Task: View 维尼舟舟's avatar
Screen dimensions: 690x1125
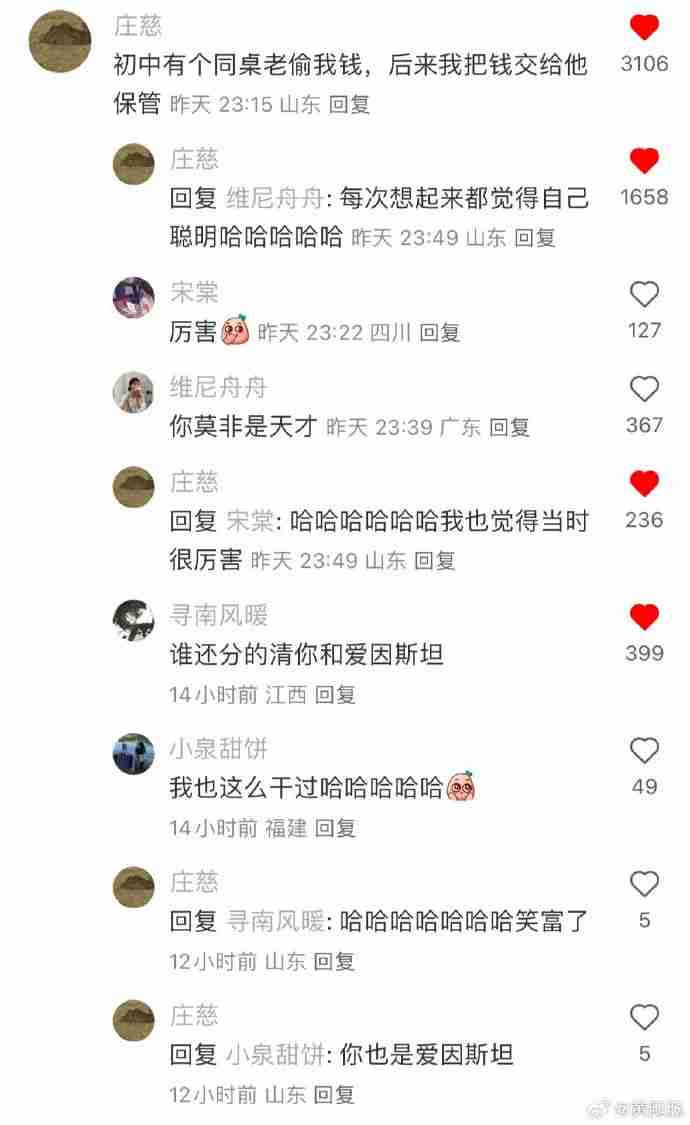Action: (134, 392)
